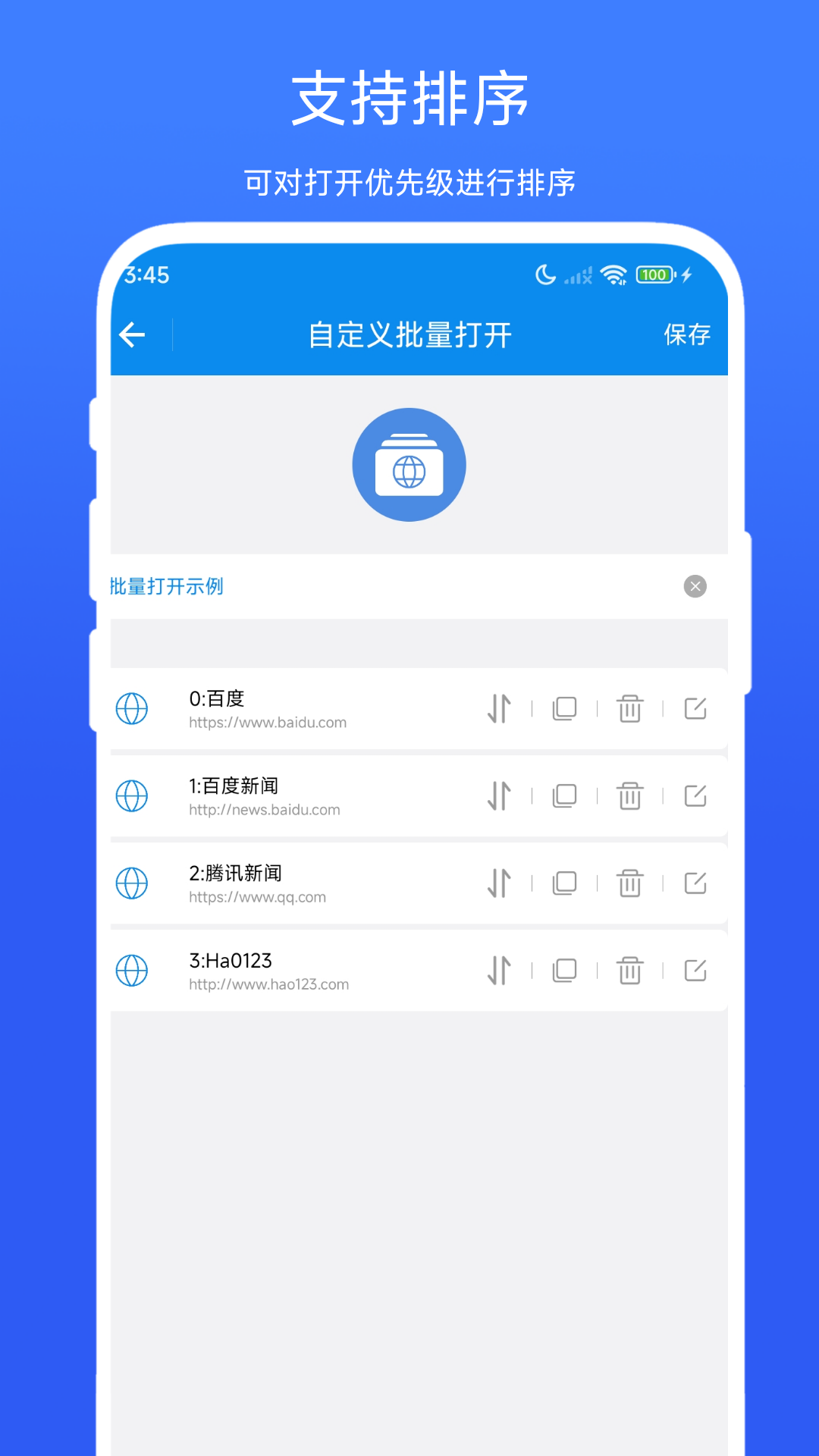Tap the large circular globe icon
Image resolution: width=819 pixels, height=1456 pixels.
(409, 464)
